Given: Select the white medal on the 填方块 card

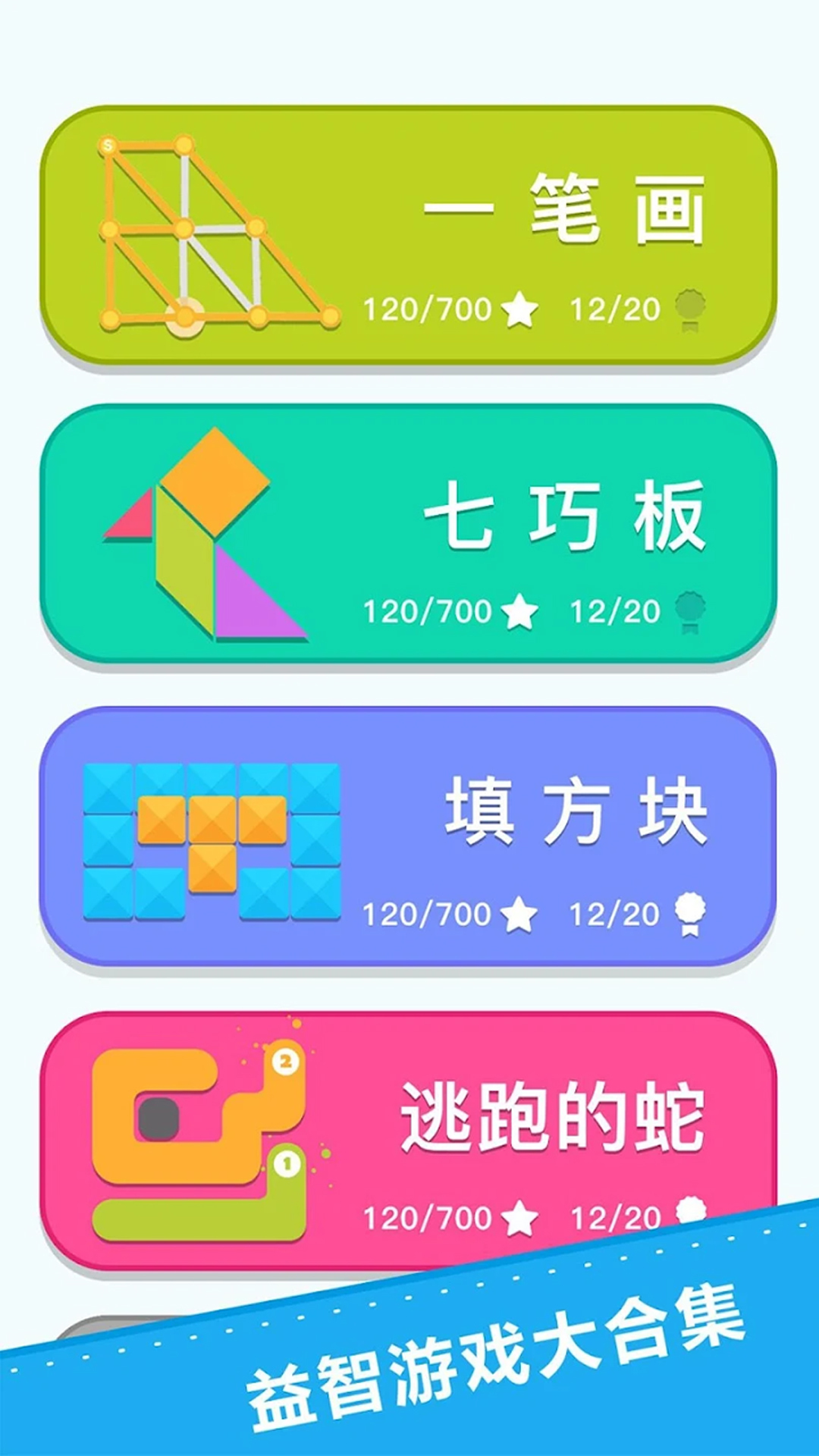Looking at the screenshot, I should pos(692,914).
